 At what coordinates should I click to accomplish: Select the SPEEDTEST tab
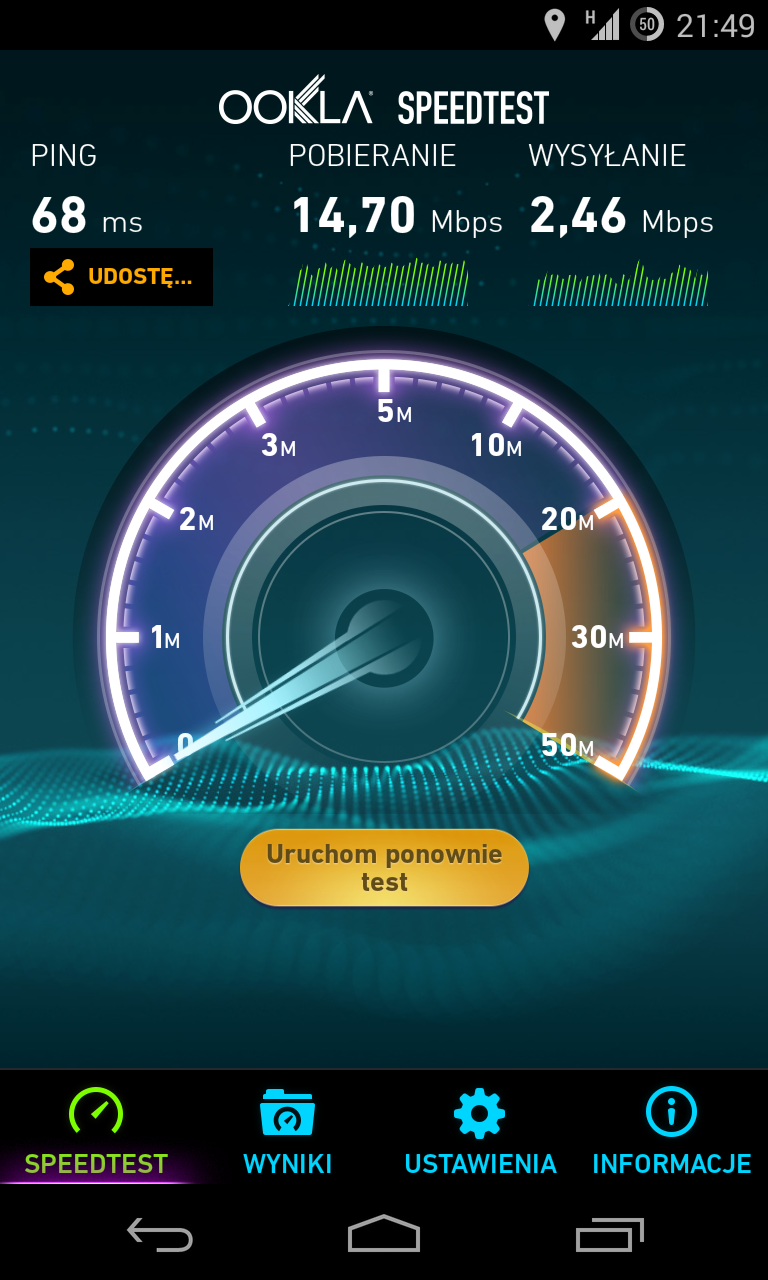96,1132
